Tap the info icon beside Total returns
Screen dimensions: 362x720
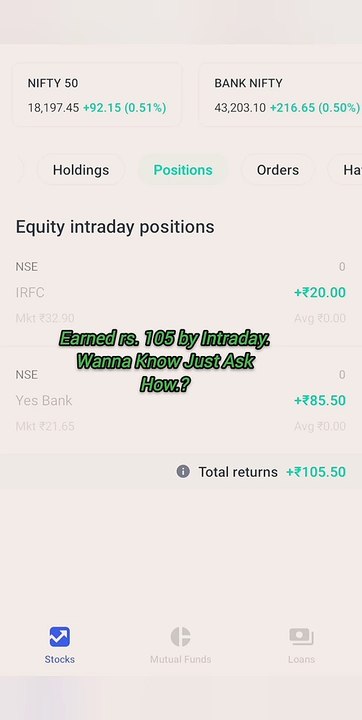[183, 472]
